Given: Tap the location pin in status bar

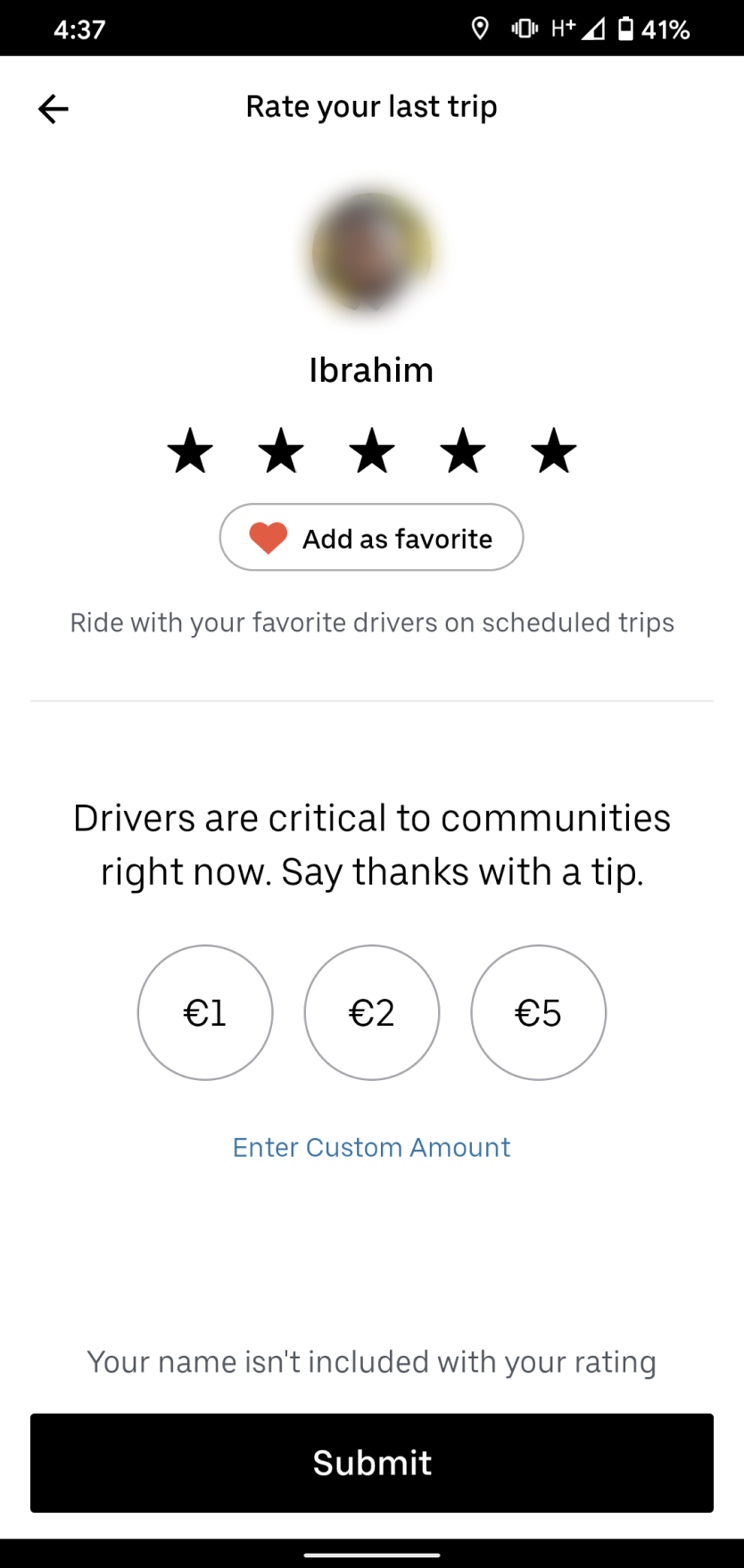Looking at the screenshot, I should point(480,29).
